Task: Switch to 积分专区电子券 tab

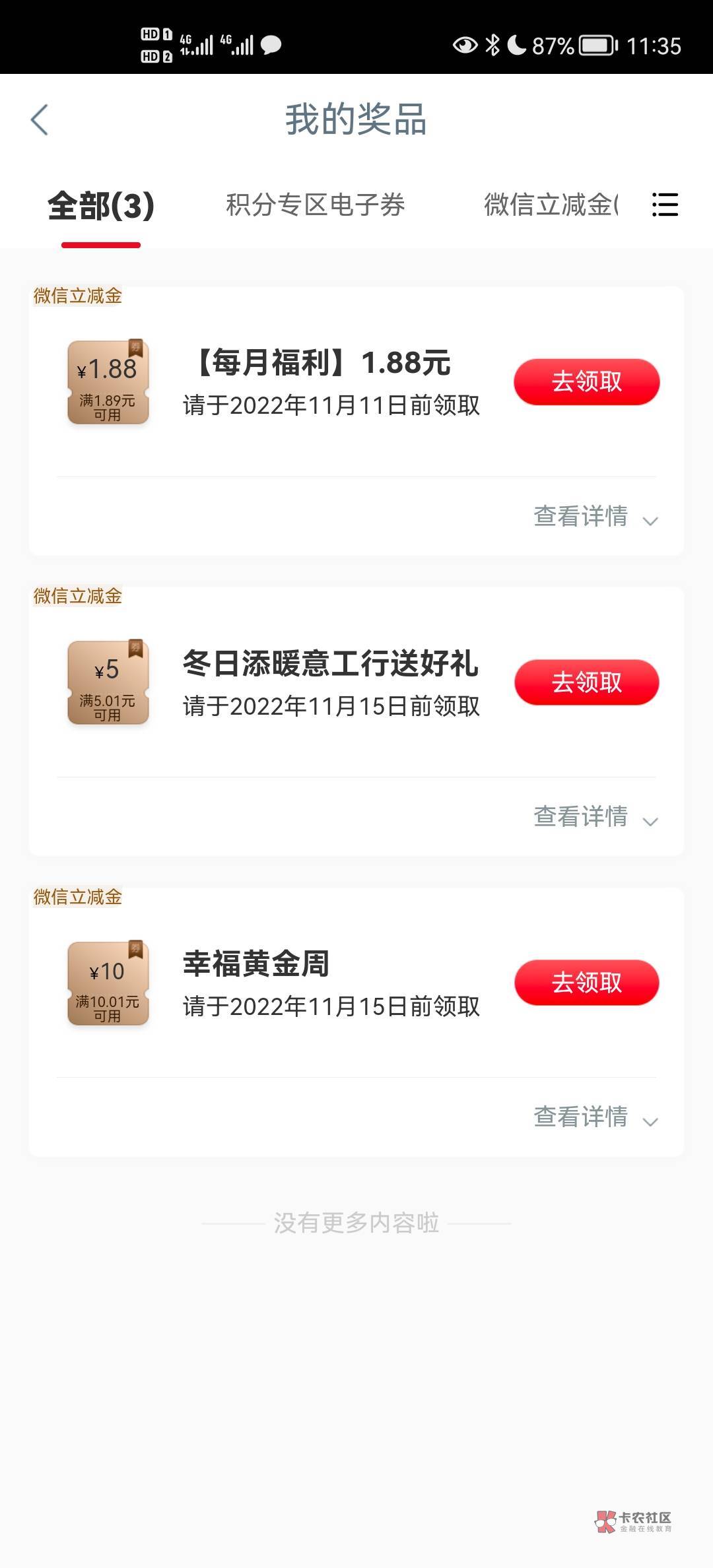Action: pyautogui.click(x=315, y=205)
